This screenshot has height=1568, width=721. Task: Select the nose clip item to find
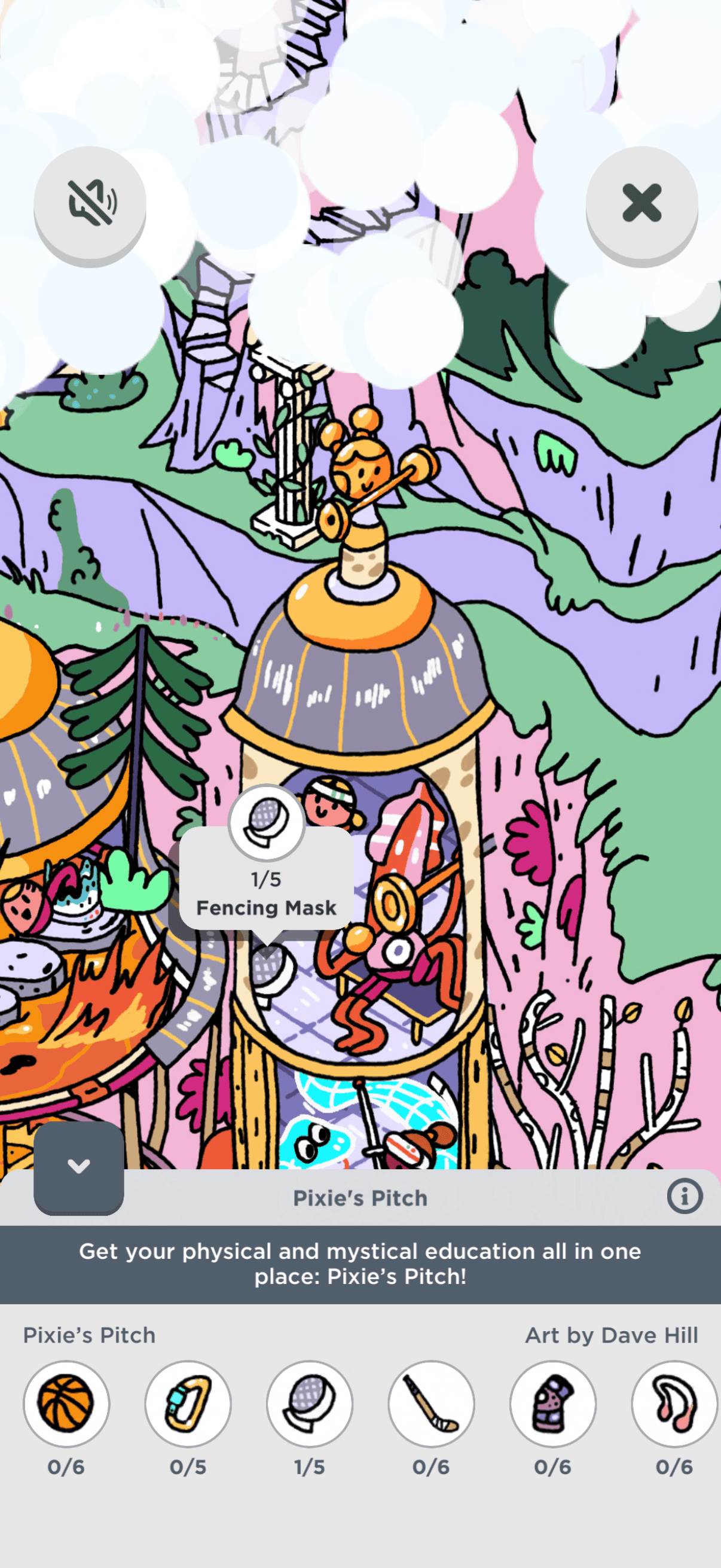coord(674,1403)
